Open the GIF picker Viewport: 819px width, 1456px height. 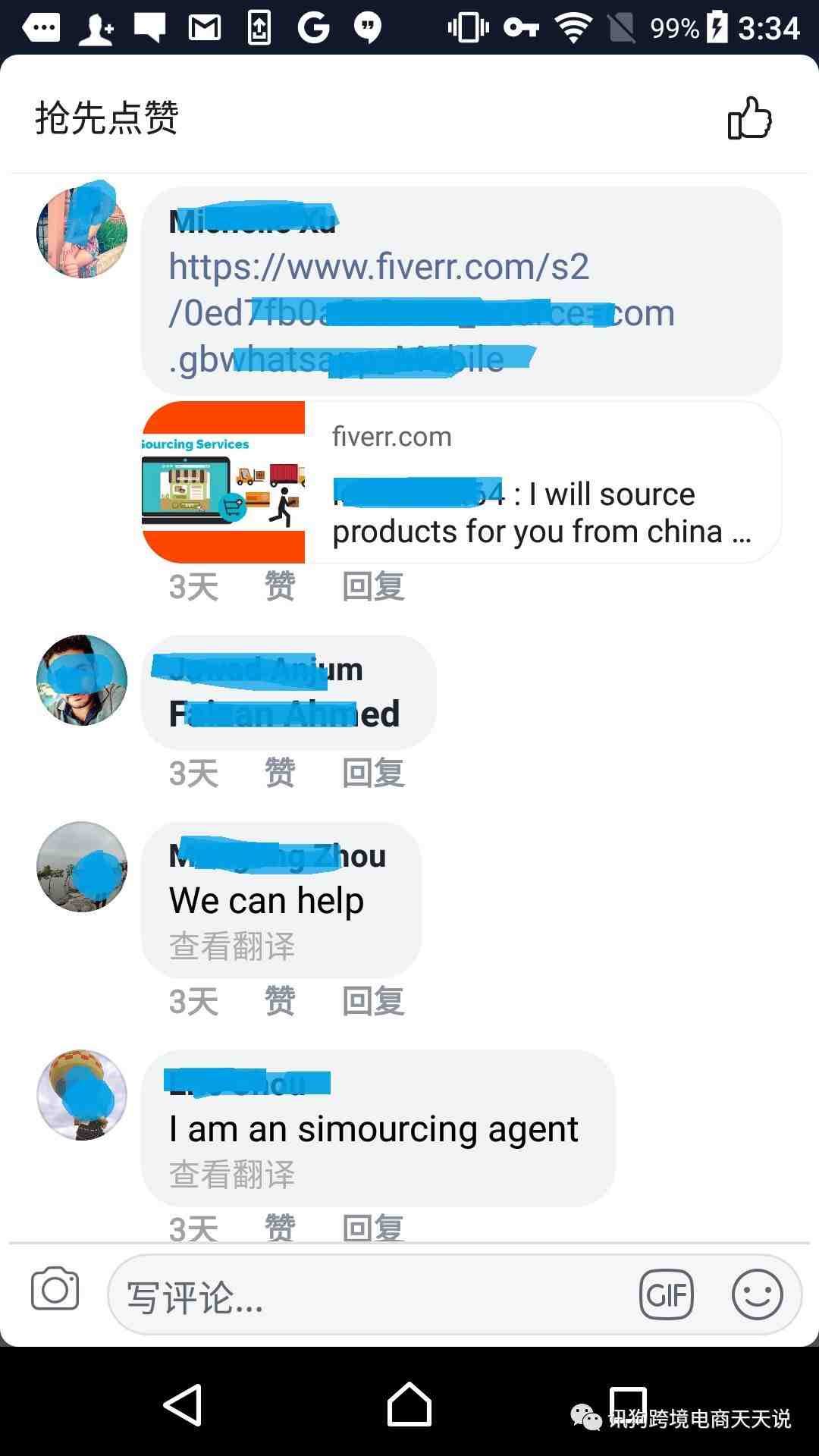[666, 1294]
